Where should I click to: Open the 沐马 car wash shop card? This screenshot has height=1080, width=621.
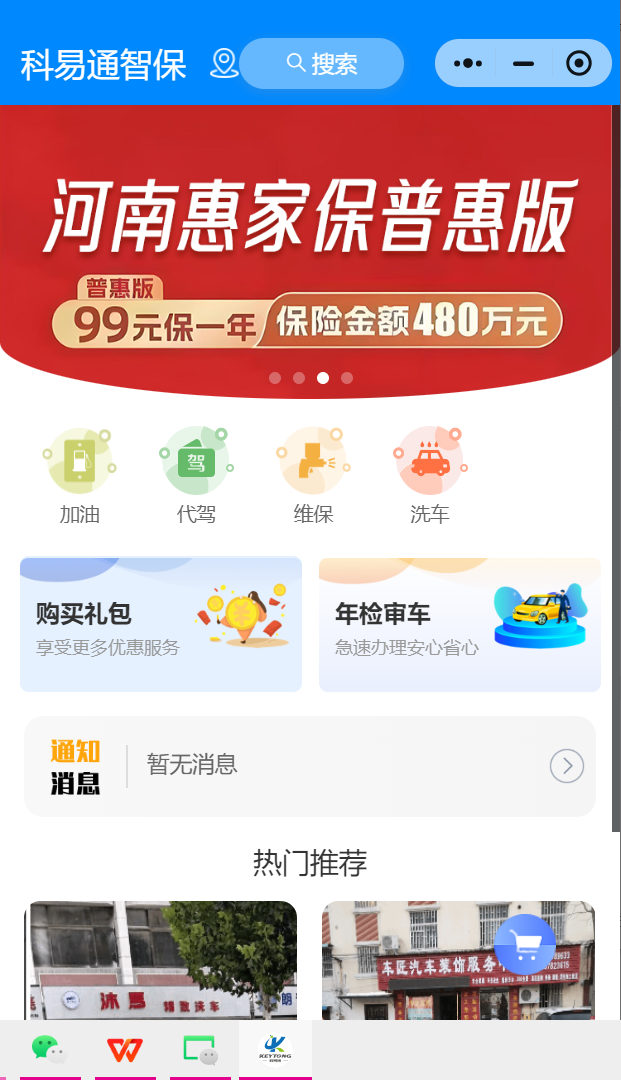(161, 962)
